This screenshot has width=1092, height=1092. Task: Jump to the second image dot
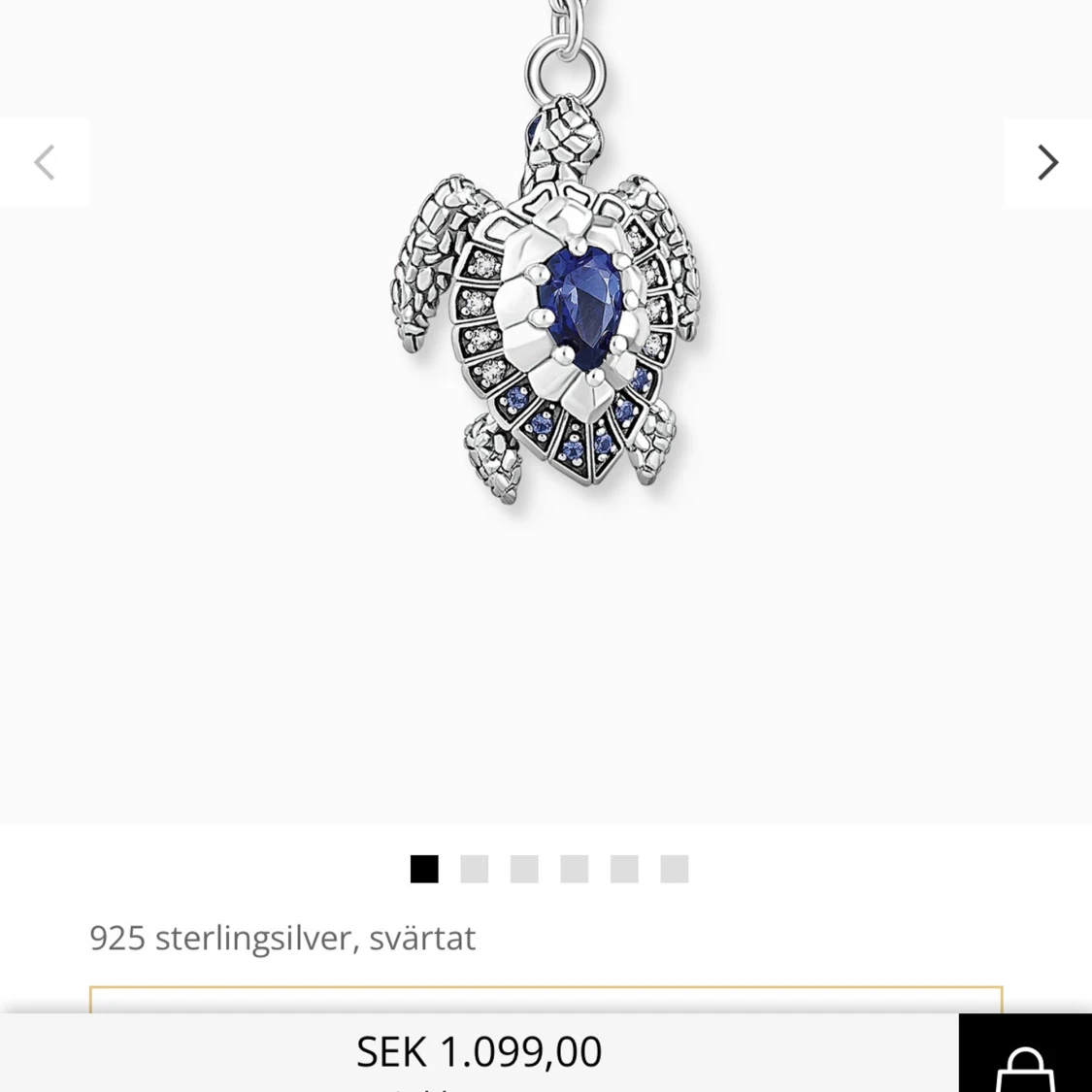[x=474, y=869]
